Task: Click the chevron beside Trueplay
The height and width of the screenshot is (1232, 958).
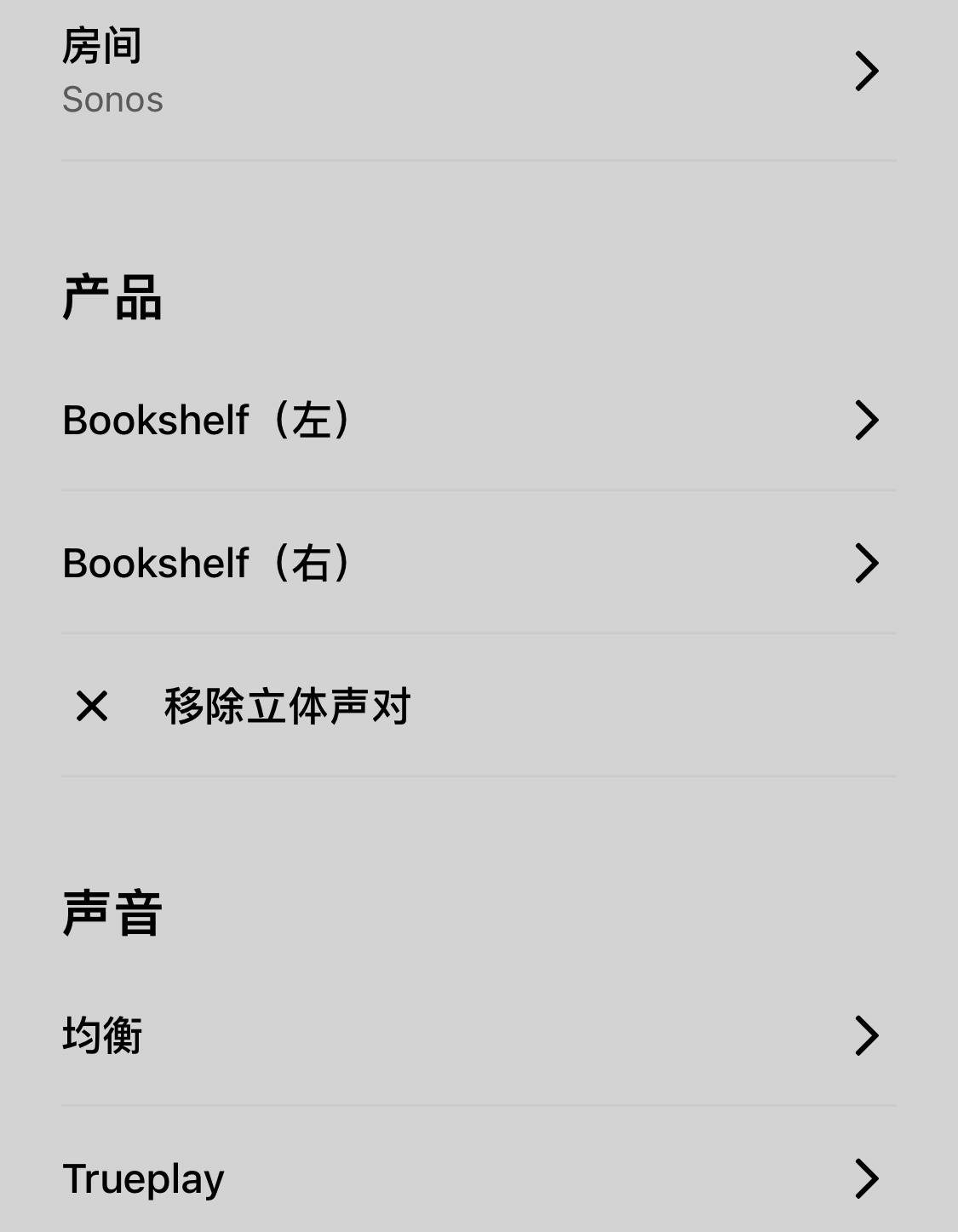Action: (866, 1178)
